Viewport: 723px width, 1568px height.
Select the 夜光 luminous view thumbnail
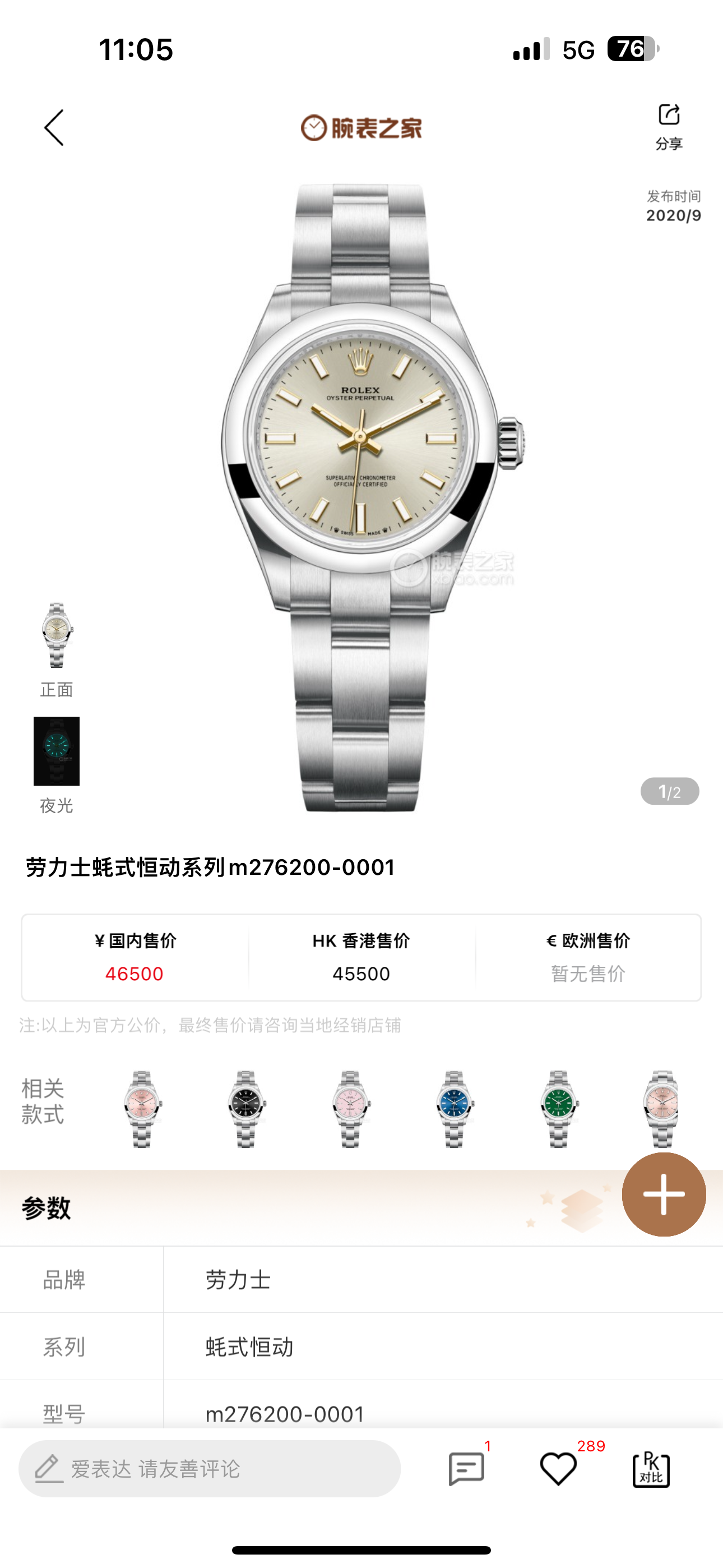coord(57,751)
